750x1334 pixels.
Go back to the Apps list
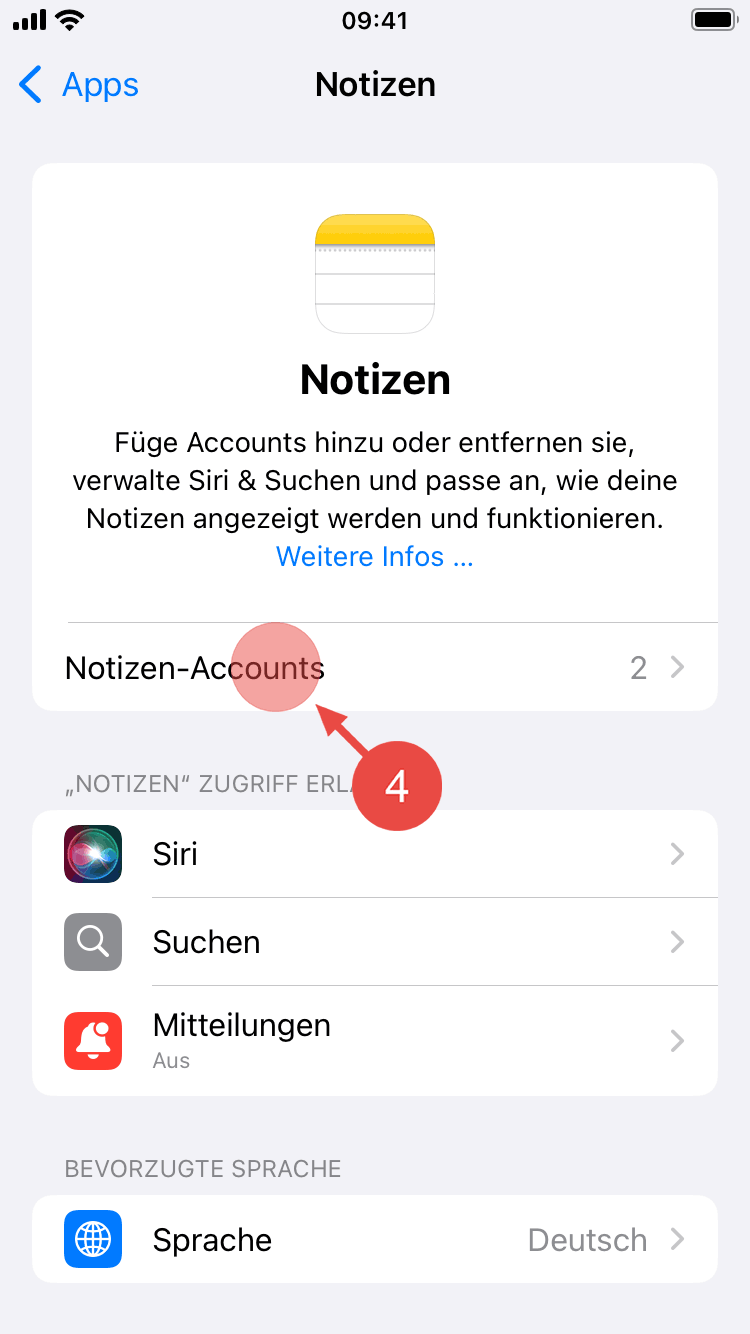point(80,85)
